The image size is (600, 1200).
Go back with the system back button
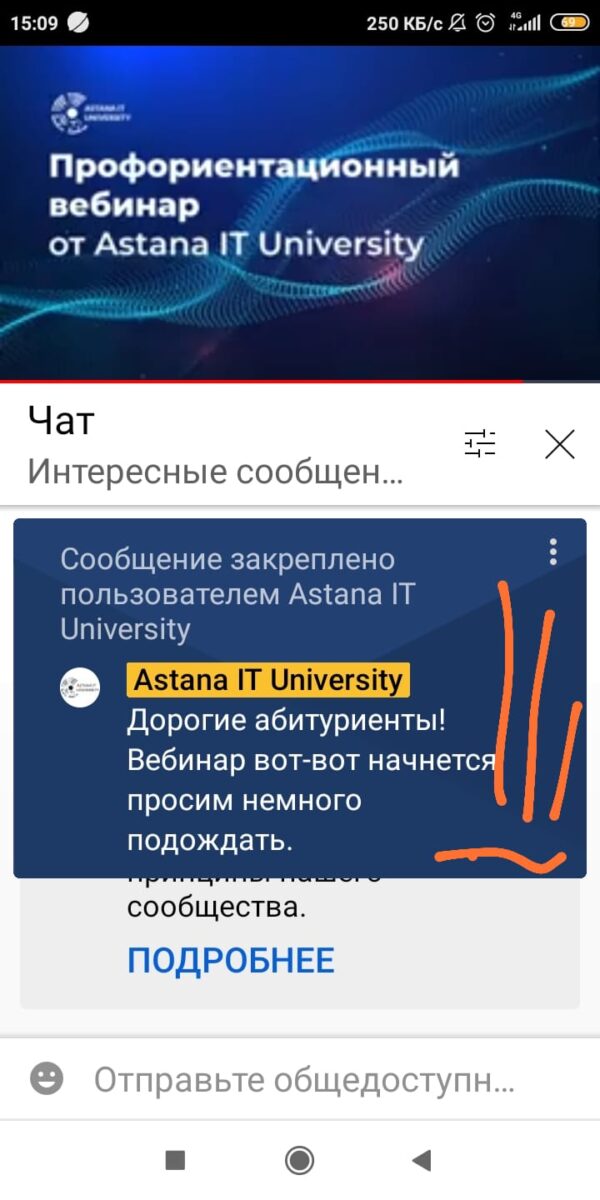click(422, 1160)
